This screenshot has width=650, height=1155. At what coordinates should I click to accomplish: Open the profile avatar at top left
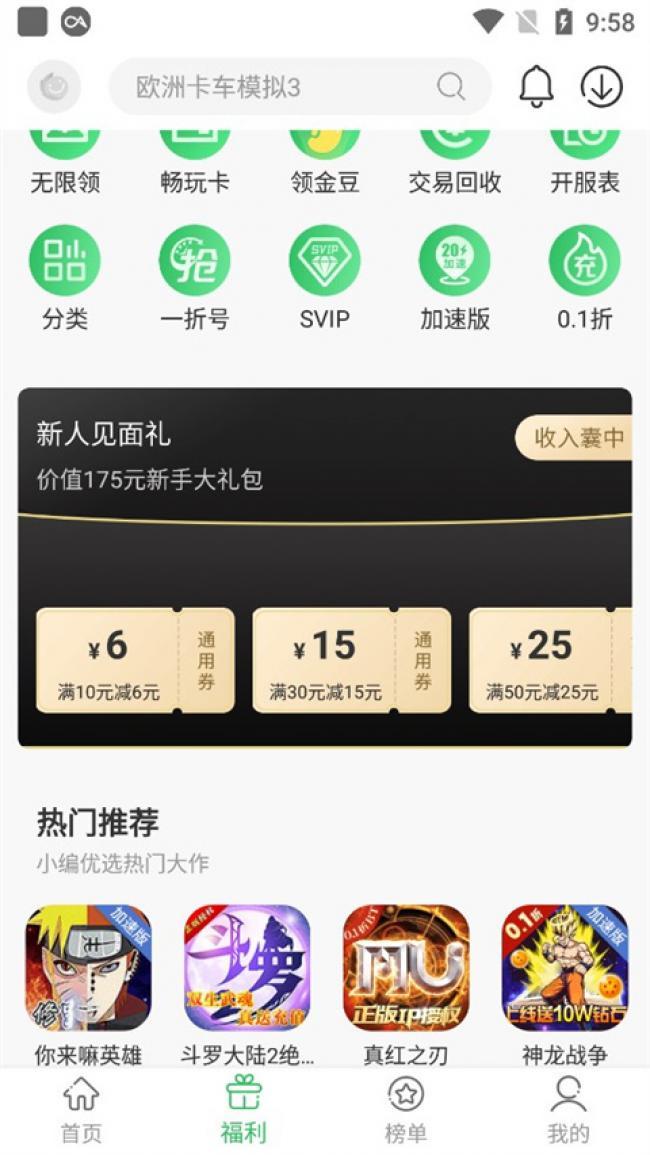tap(54, 87)
